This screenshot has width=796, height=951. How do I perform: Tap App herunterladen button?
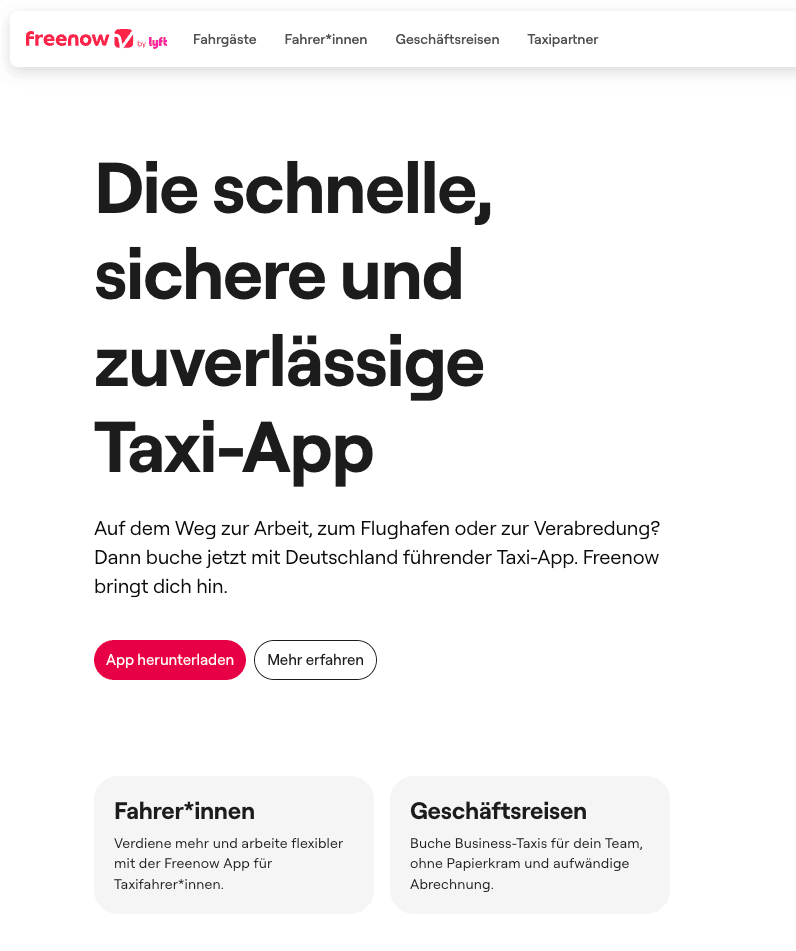pos(170,660)
